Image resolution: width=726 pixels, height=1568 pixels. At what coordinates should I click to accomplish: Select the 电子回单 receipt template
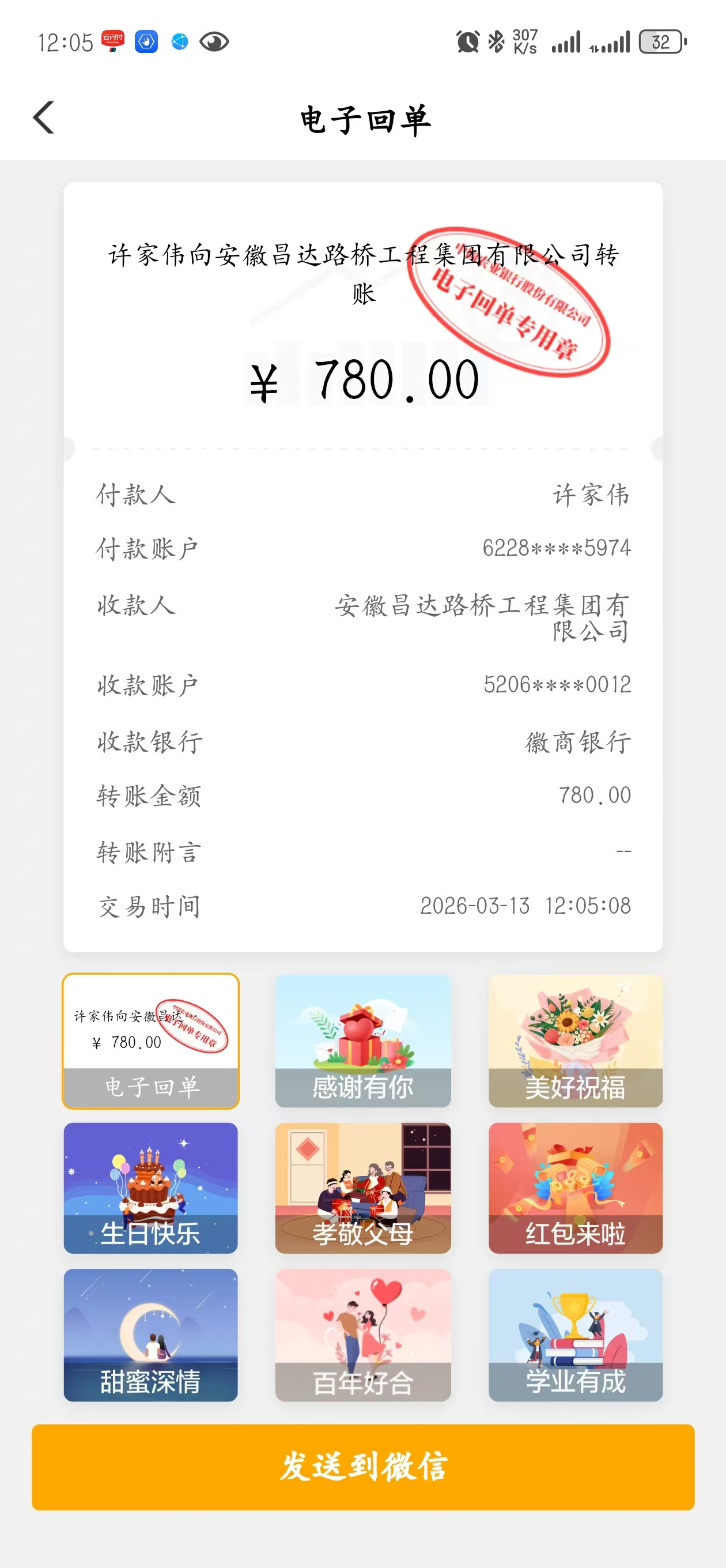tap(150, 1041)
